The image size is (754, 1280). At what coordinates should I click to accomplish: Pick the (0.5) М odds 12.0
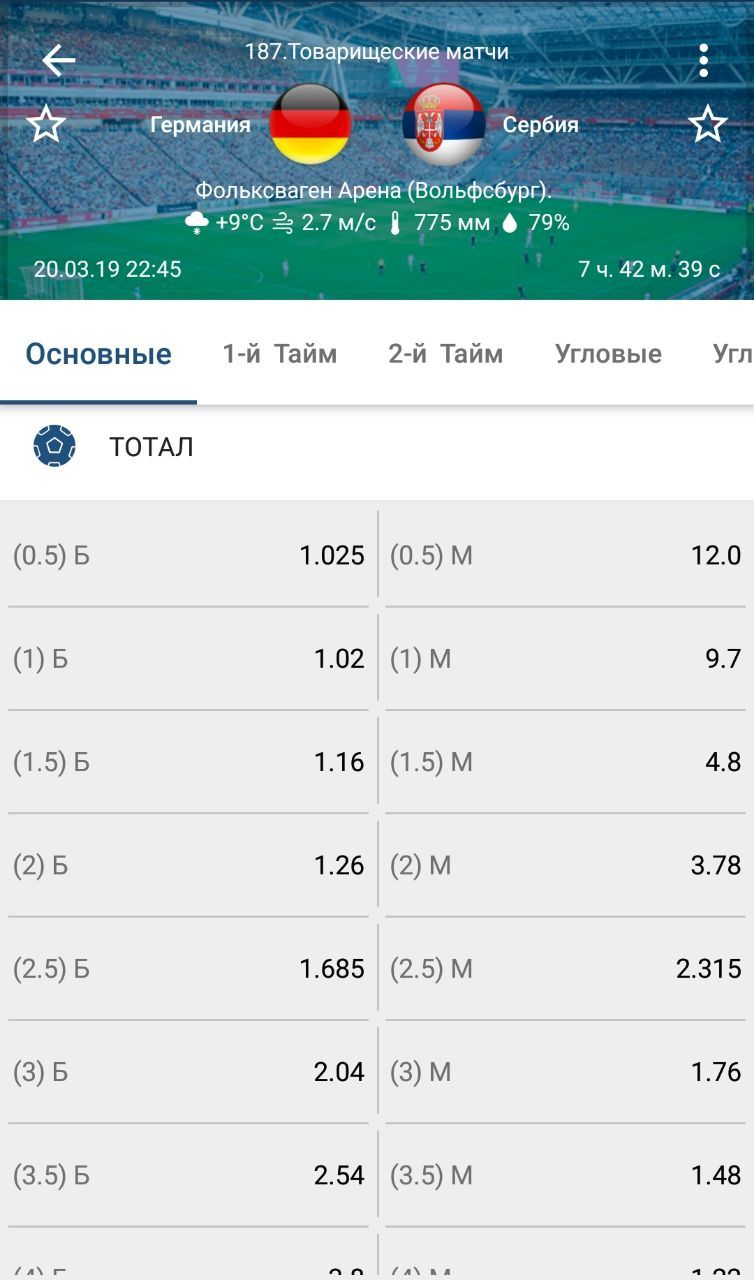tap(565, 556)
